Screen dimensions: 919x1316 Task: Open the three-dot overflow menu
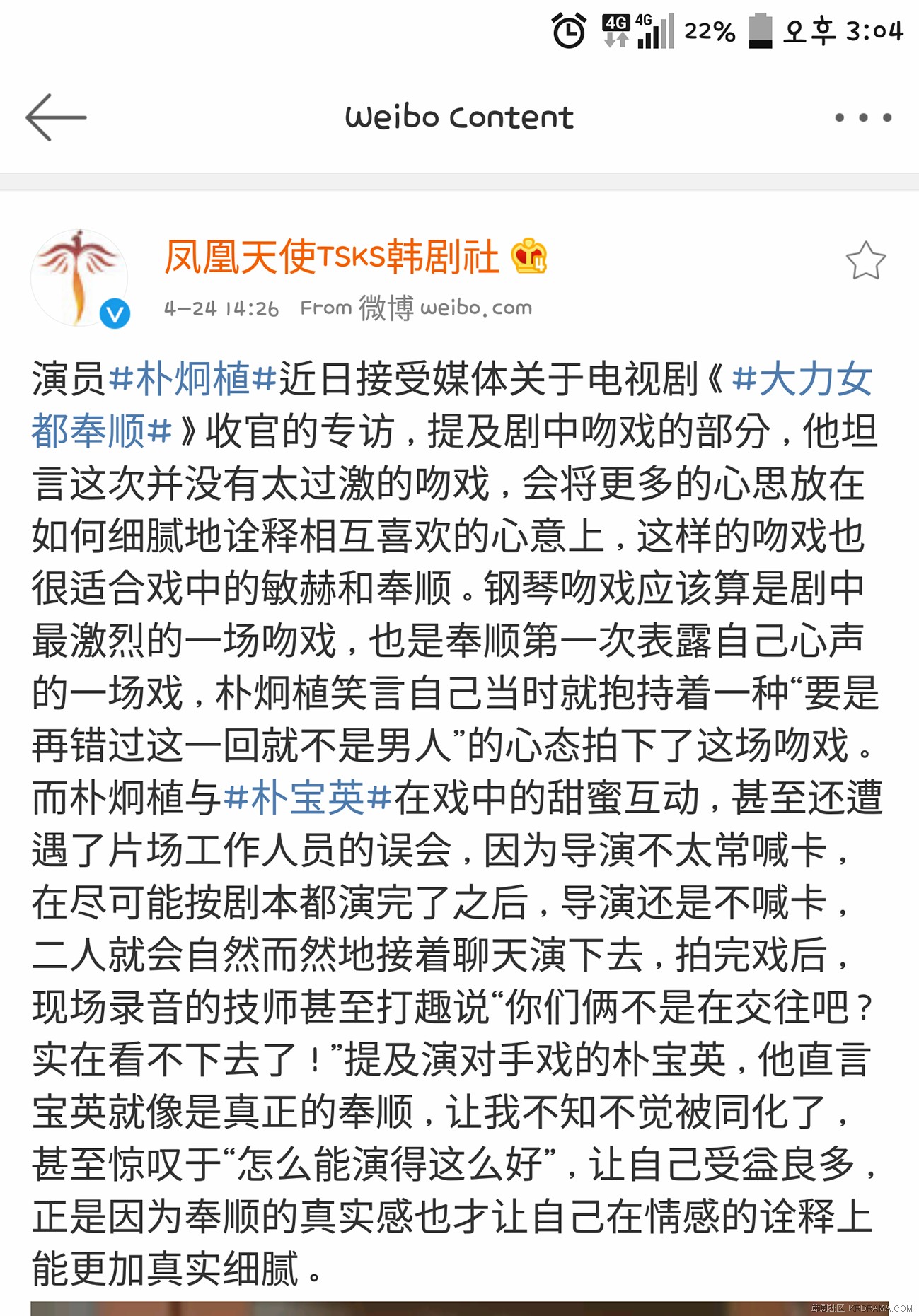click(x=862, y=117)
